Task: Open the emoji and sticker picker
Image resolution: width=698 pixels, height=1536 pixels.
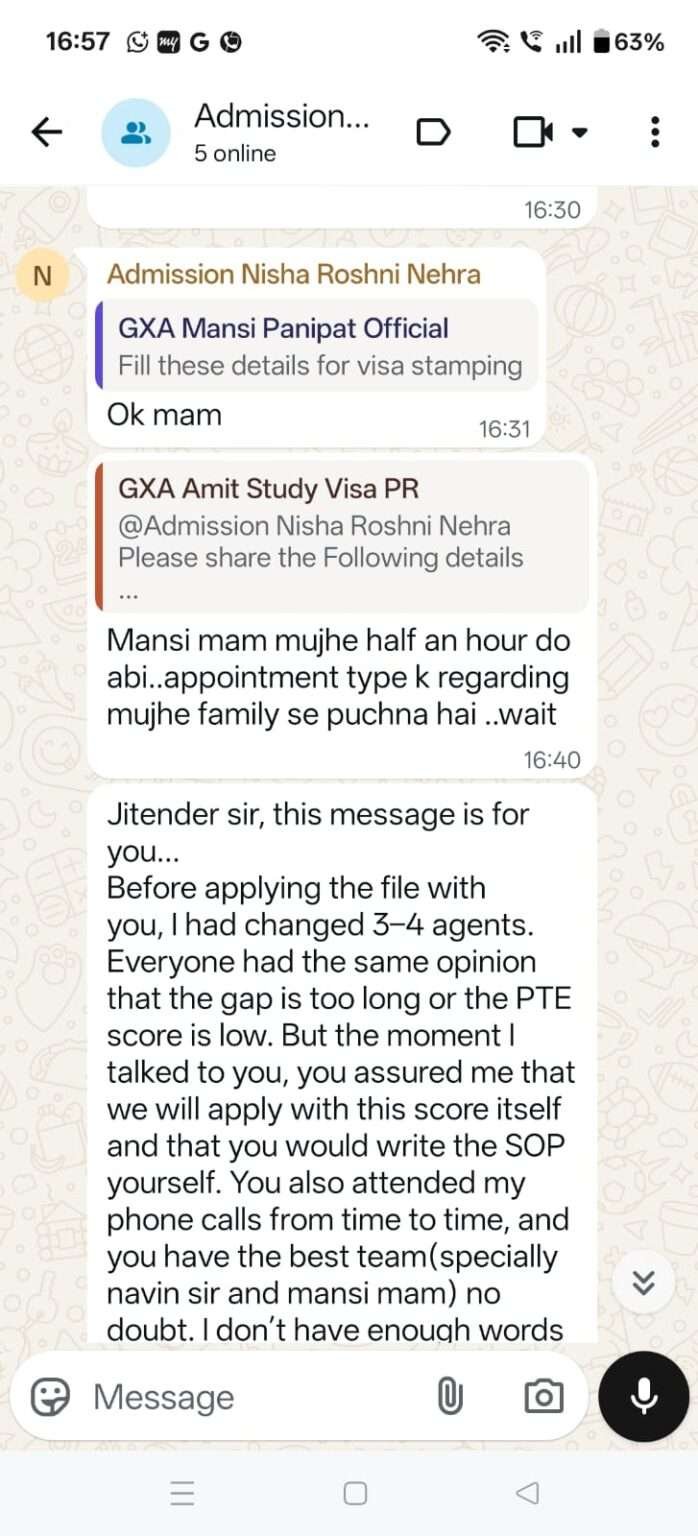Action: (50, 1397)
